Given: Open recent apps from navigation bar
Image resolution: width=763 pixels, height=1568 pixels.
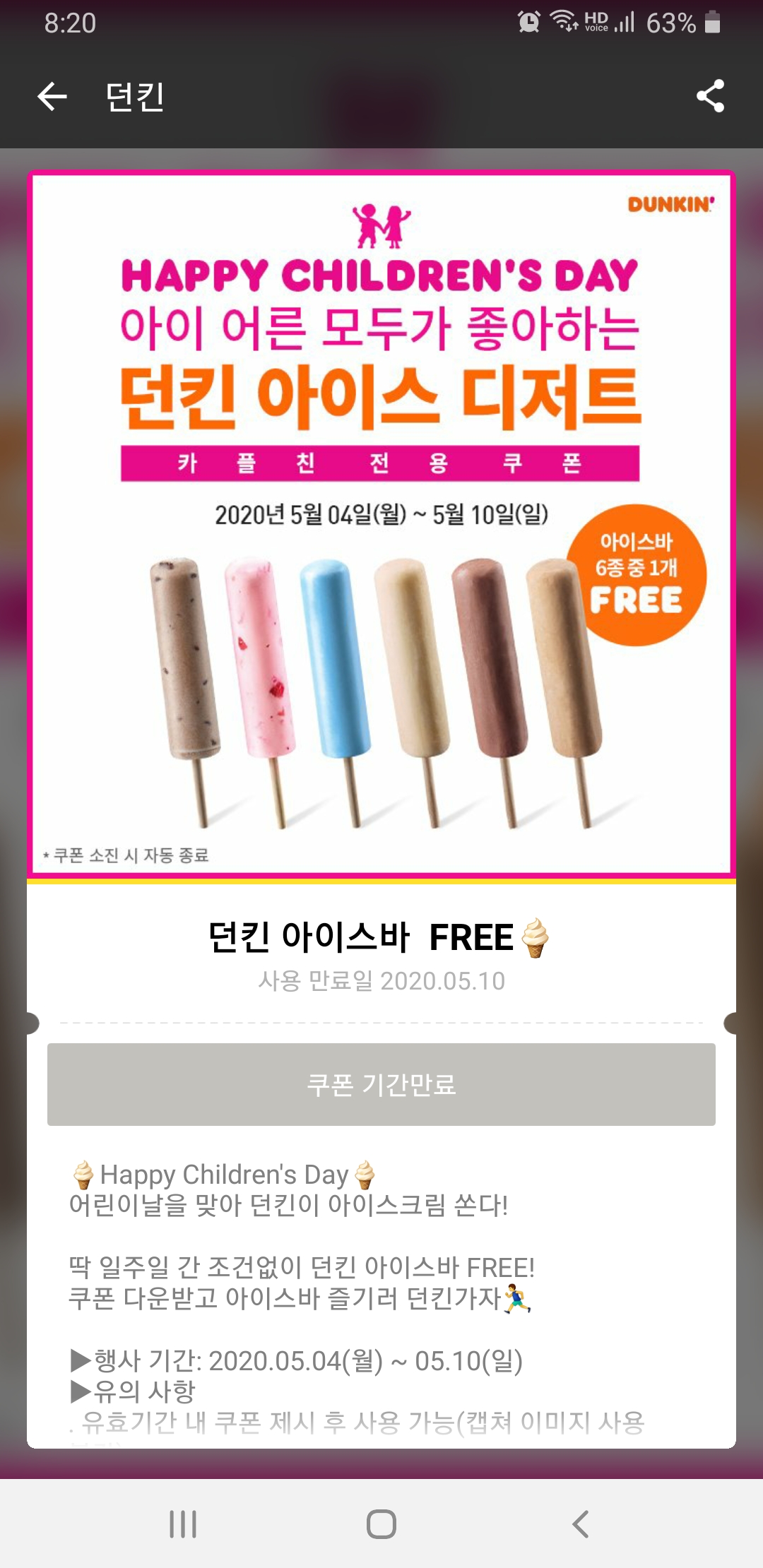Looking at the screenshot, I should 183,1524.
